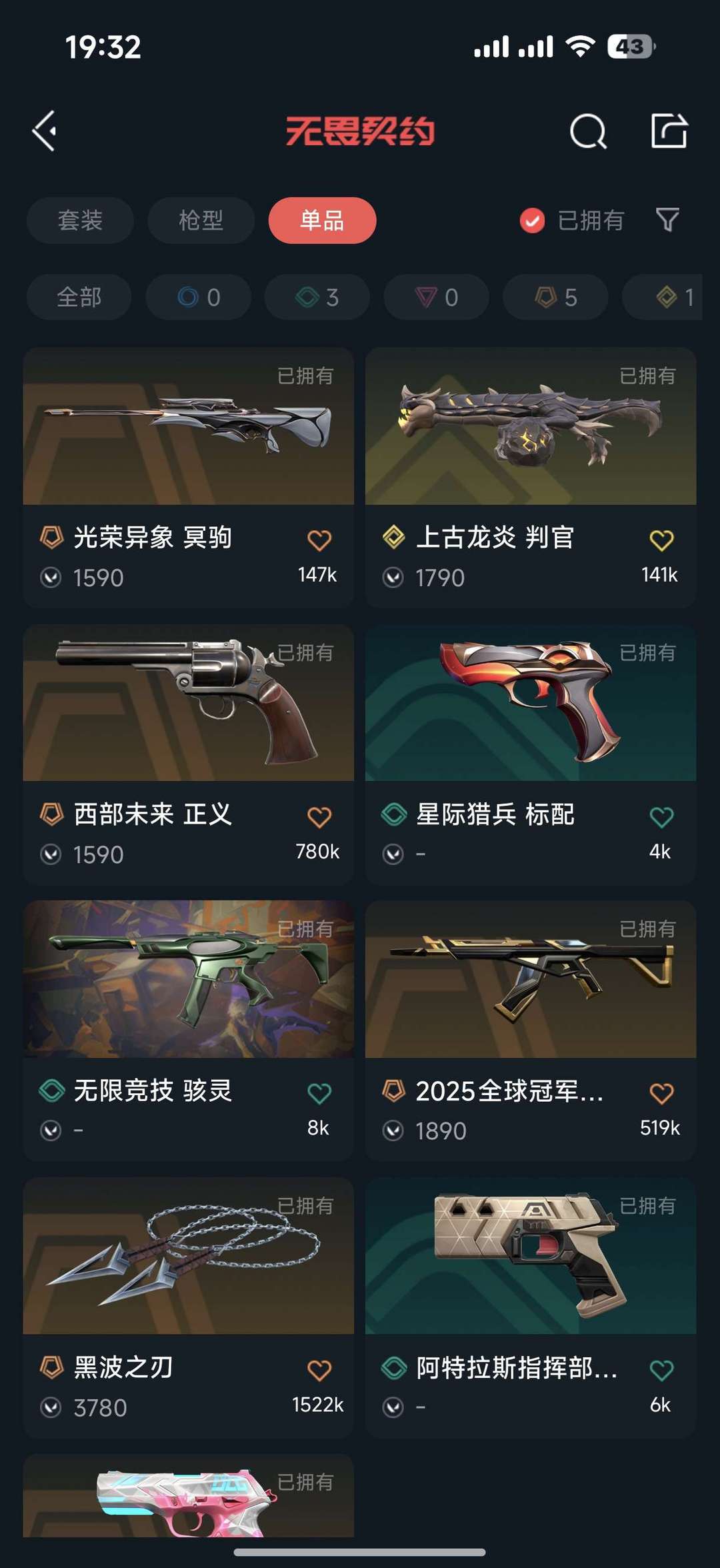720x1568 pixels.
Task: Switch to the 套装 tab
Action: 79,220
